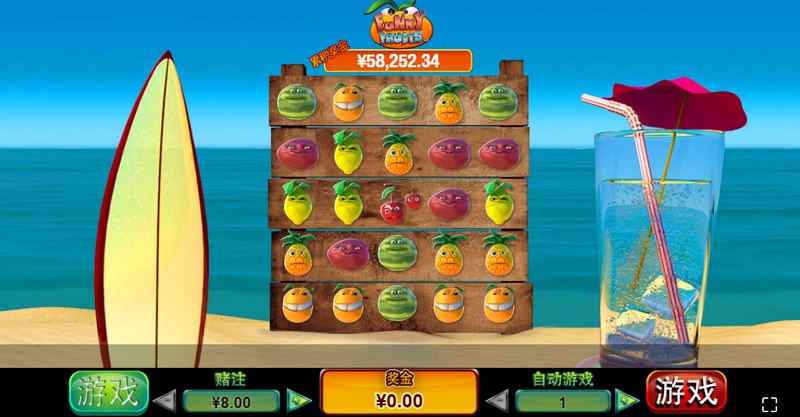Start a round with the red 游戏 button
Screen dimensions: 800x417
tap(686, 391)
